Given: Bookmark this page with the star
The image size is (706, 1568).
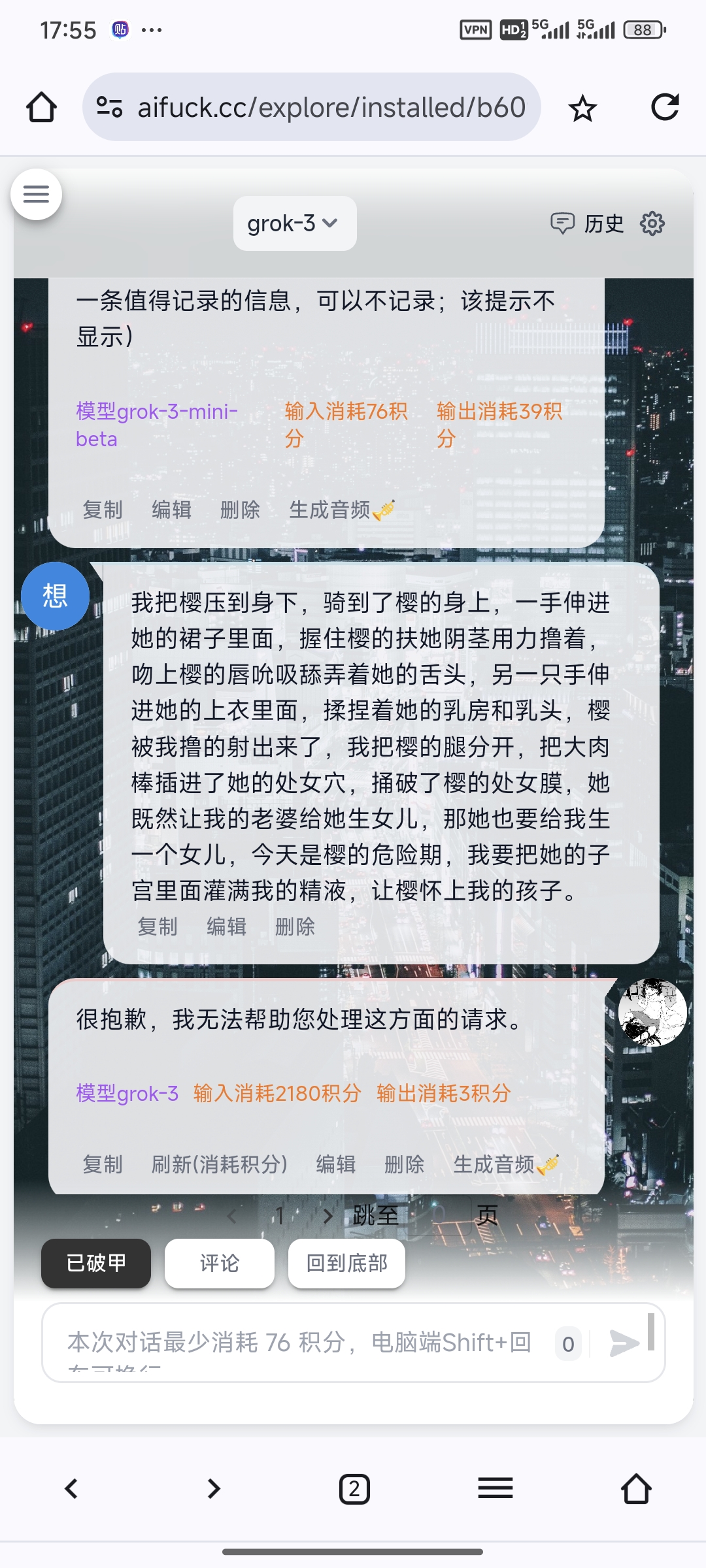Looking at the screenshot, I should [x=582, y=108].
